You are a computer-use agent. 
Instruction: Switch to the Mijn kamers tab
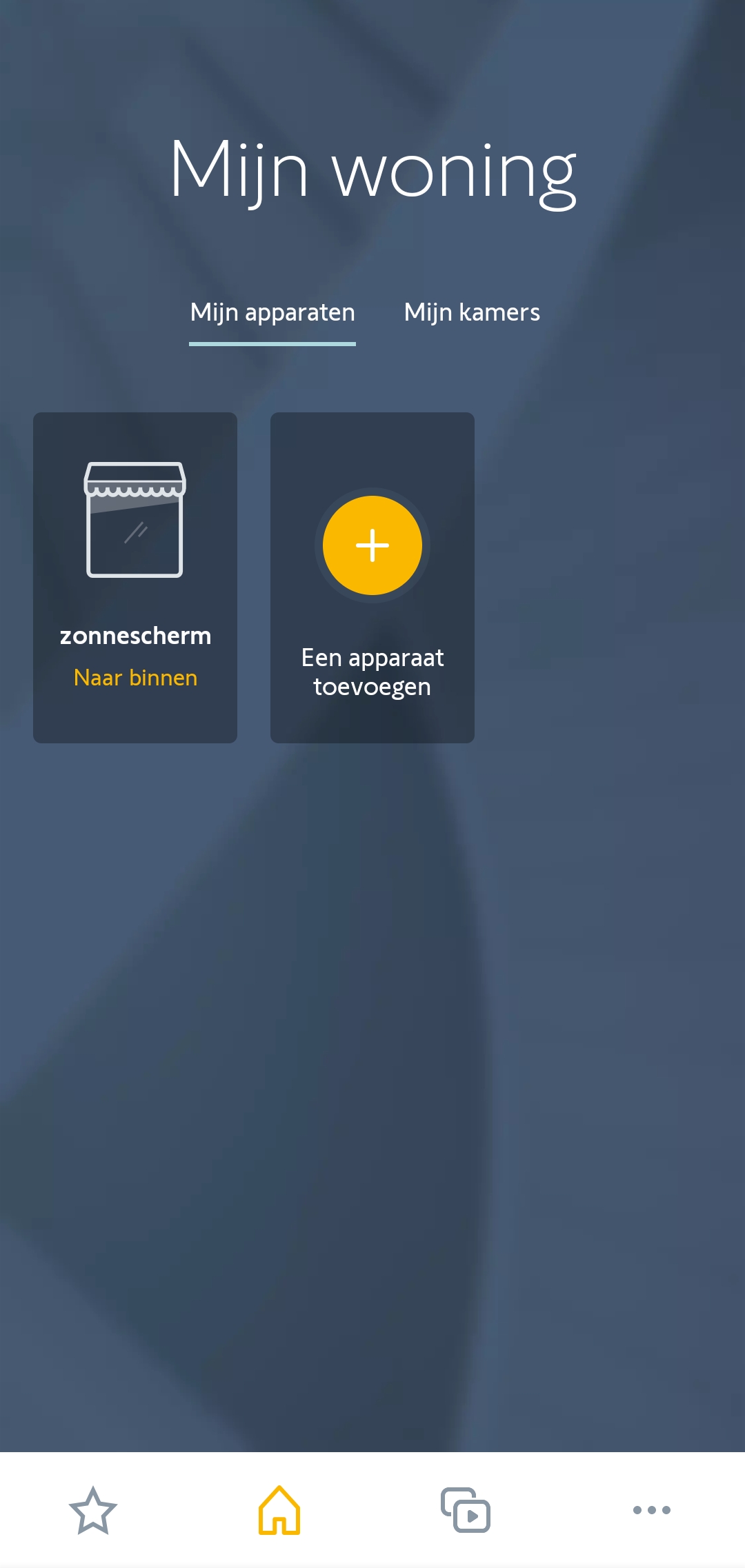tap(473, 312)
